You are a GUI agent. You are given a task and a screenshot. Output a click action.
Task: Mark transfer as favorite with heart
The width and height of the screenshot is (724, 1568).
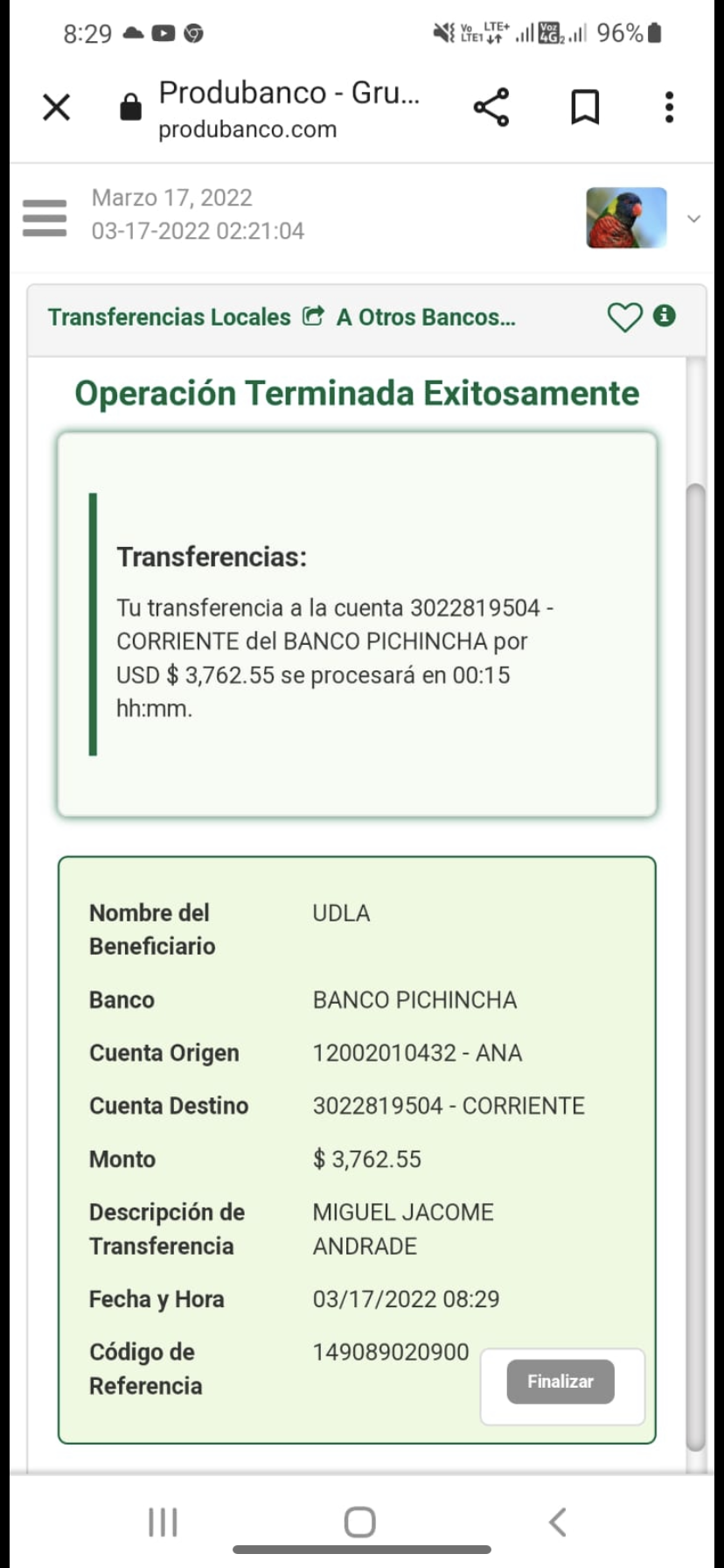coord(624,317)
